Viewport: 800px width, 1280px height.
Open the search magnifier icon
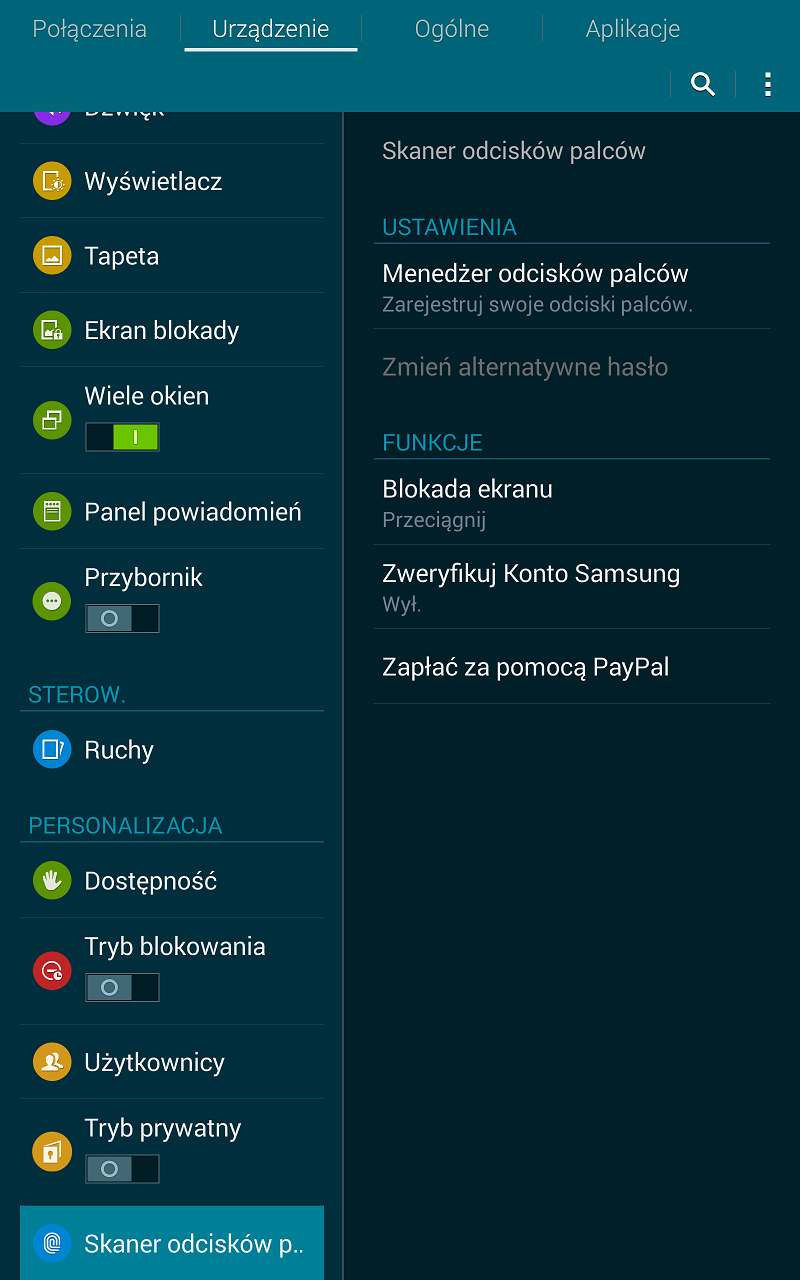click(702, 85)
